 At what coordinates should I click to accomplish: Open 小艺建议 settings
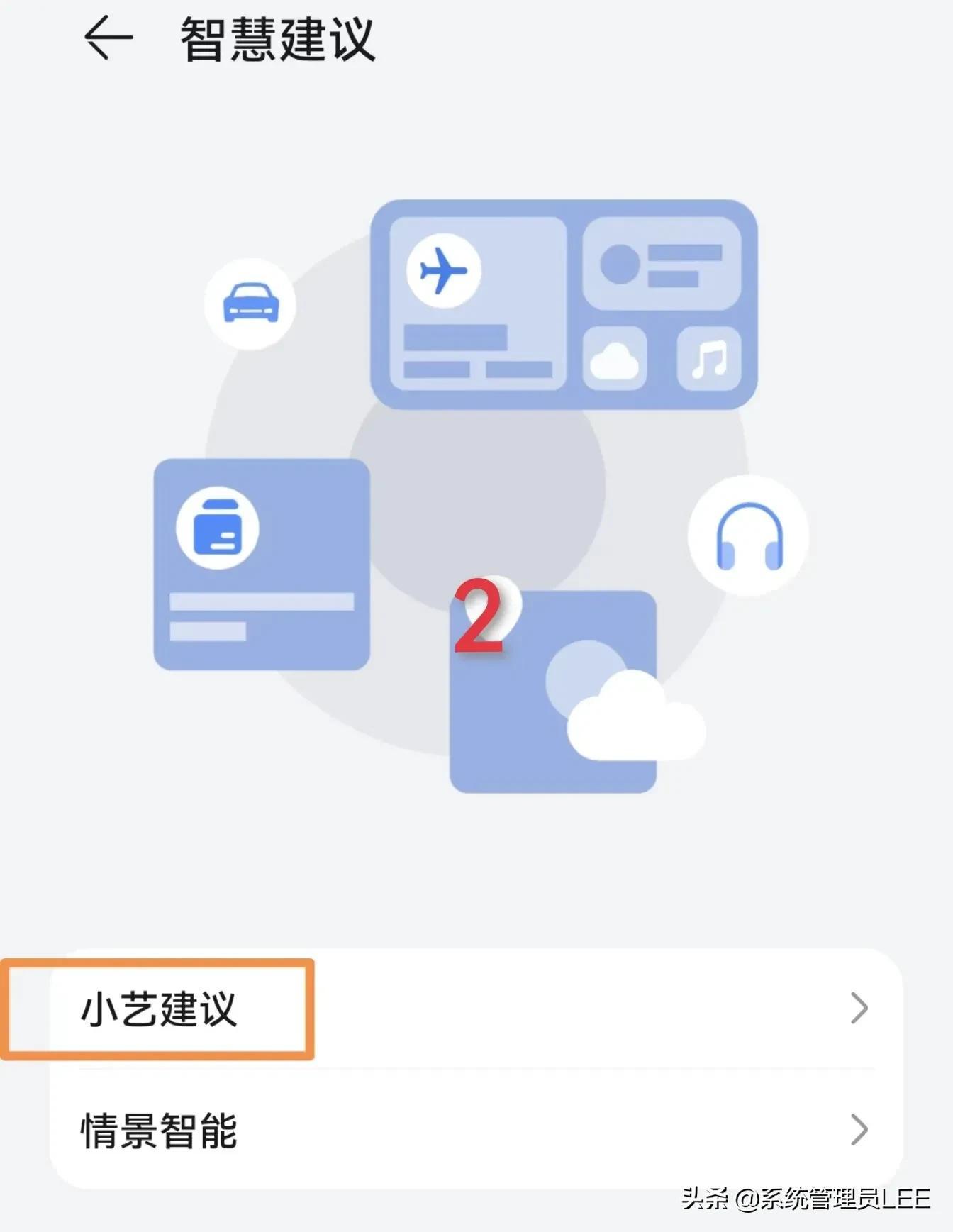coord(475,1009)
